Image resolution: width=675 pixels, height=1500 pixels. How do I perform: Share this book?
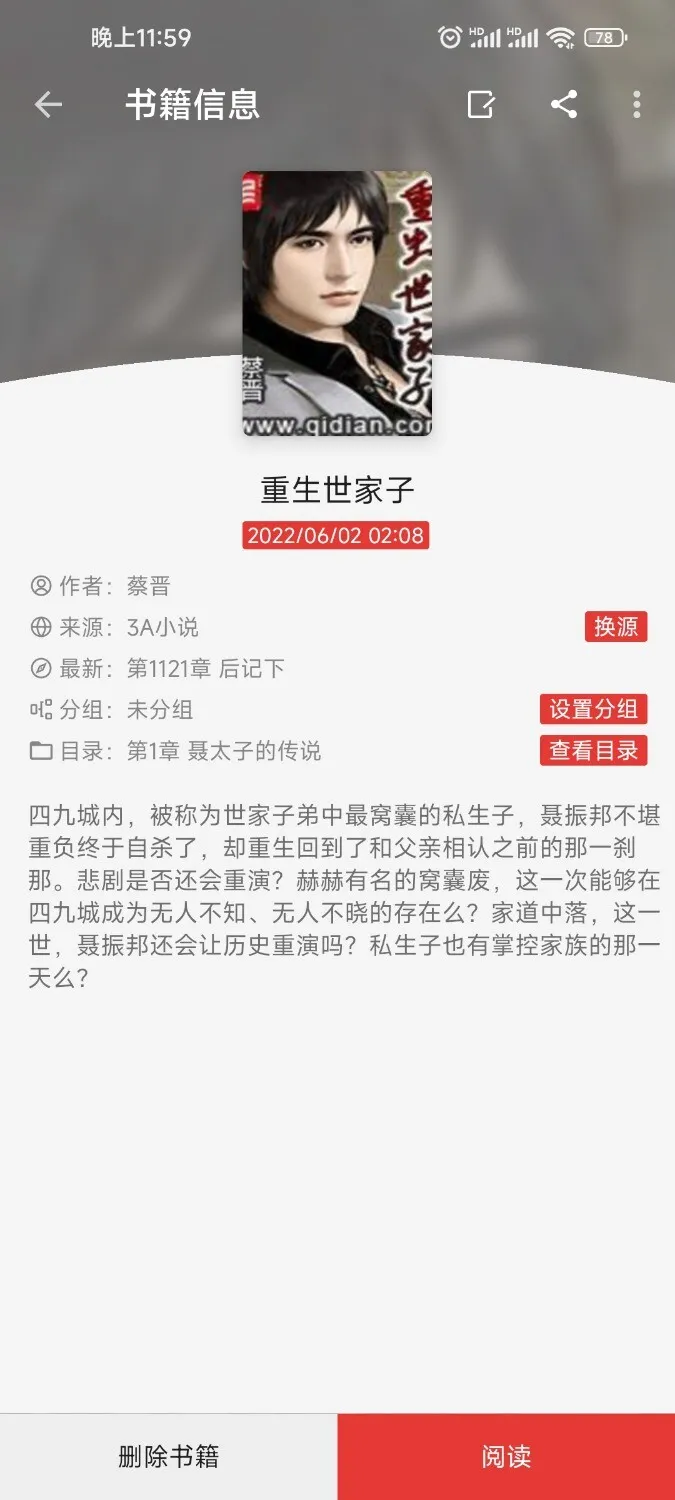tap(564, 104)
